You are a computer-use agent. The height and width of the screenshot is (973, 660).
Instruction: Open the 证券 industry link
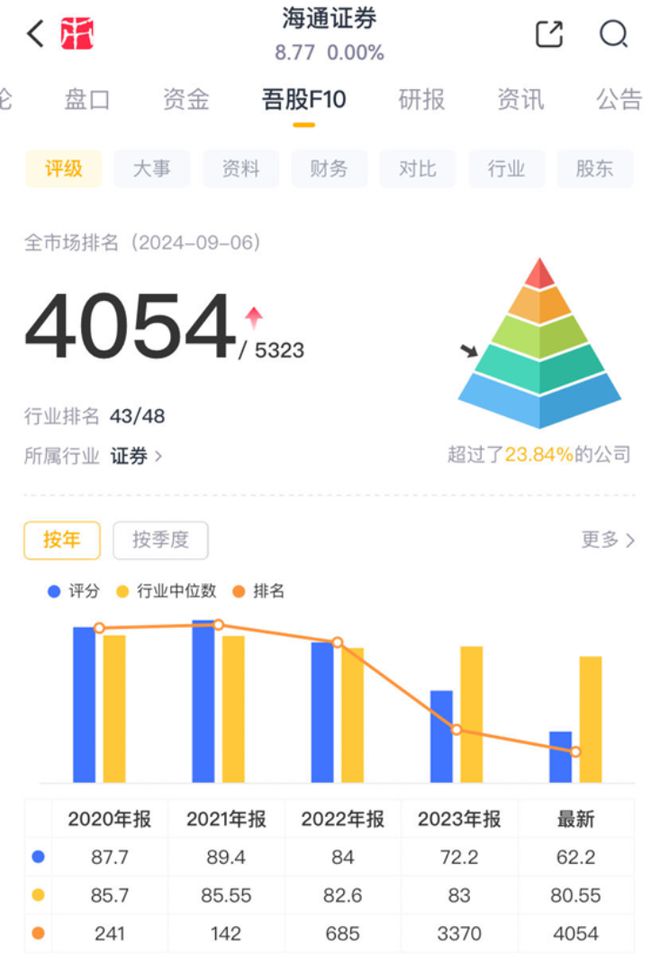click(136, 456)
